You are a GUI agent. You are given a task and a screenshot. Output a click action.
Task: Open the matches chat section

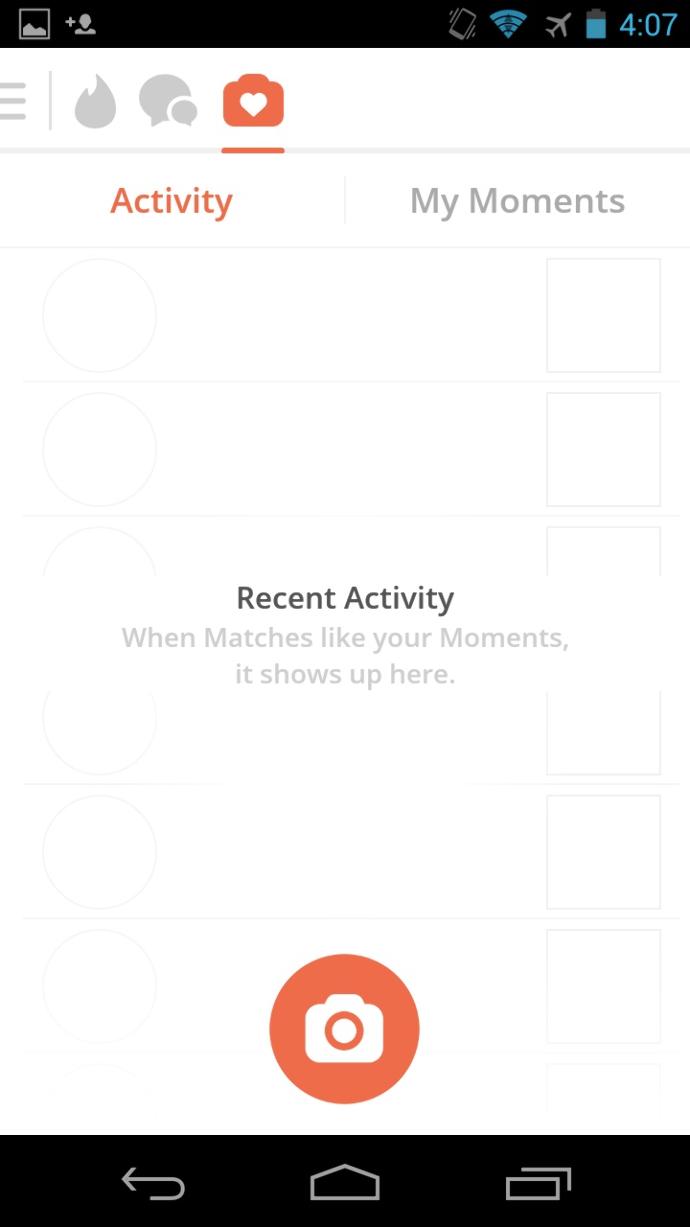click(167, 102)
